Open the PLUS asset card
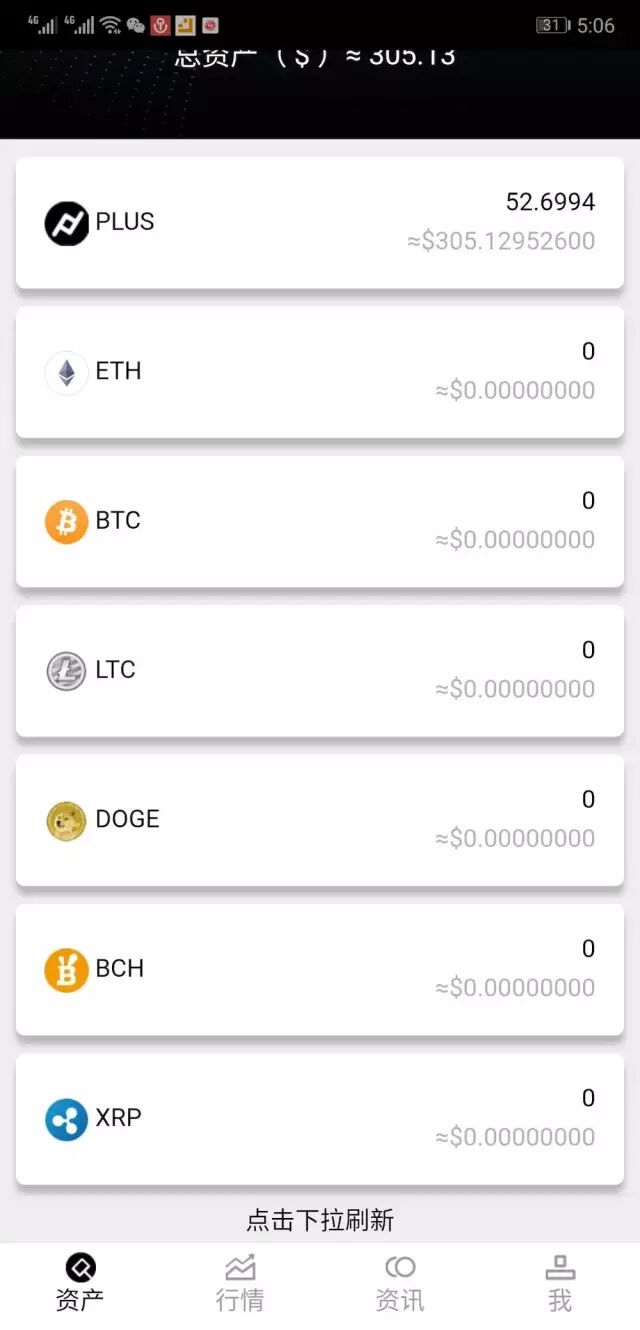 pos(320,222)
